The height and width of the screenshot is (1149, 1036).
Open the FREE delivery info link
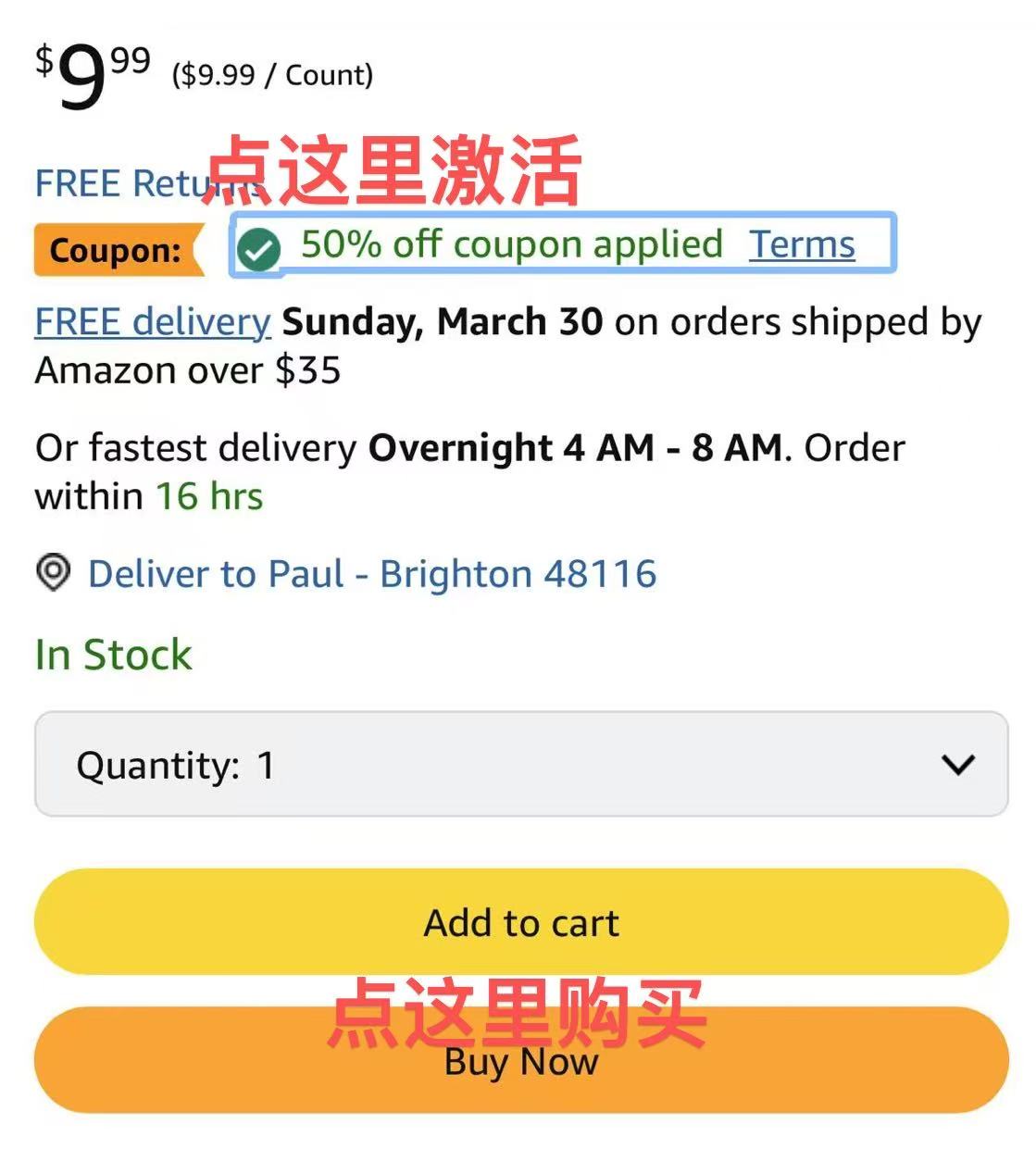tap(153, 322)
